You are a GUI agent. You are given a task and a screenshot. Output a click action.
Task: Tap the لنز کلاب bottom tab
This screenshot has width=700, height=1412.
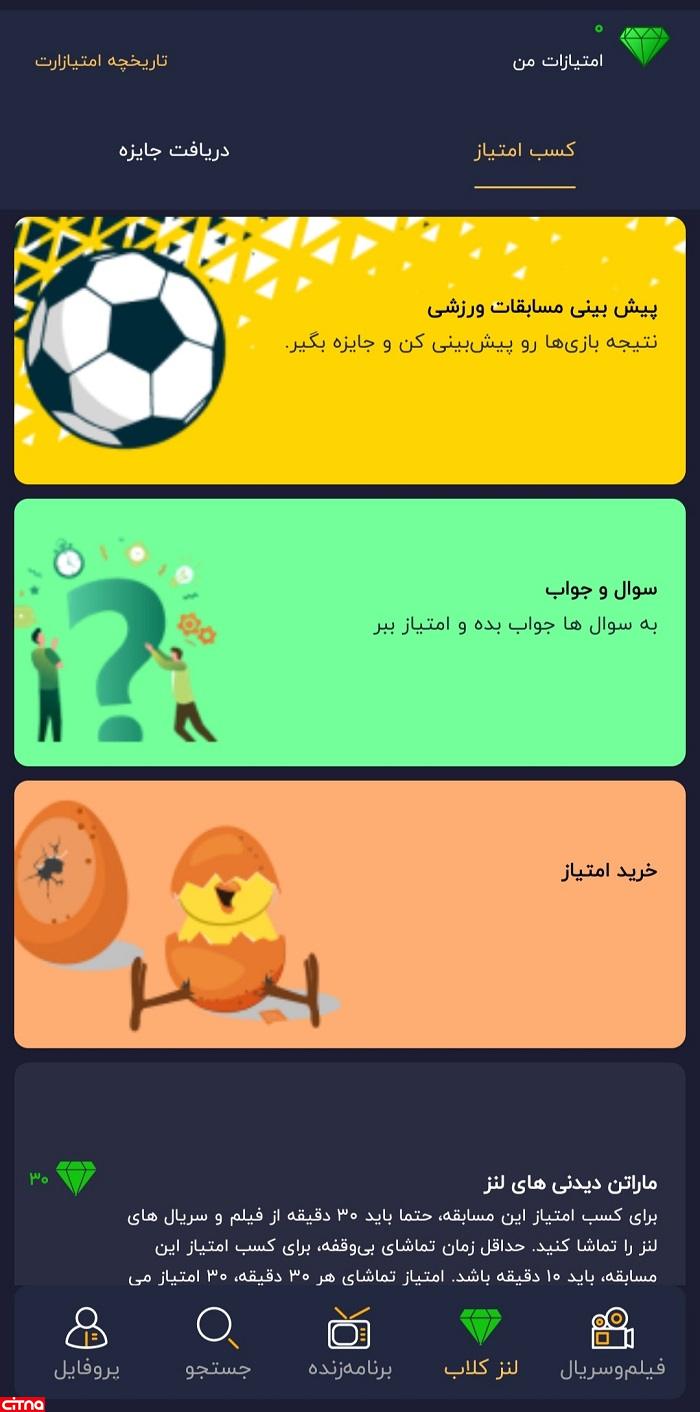click(x=481, y=1342)
